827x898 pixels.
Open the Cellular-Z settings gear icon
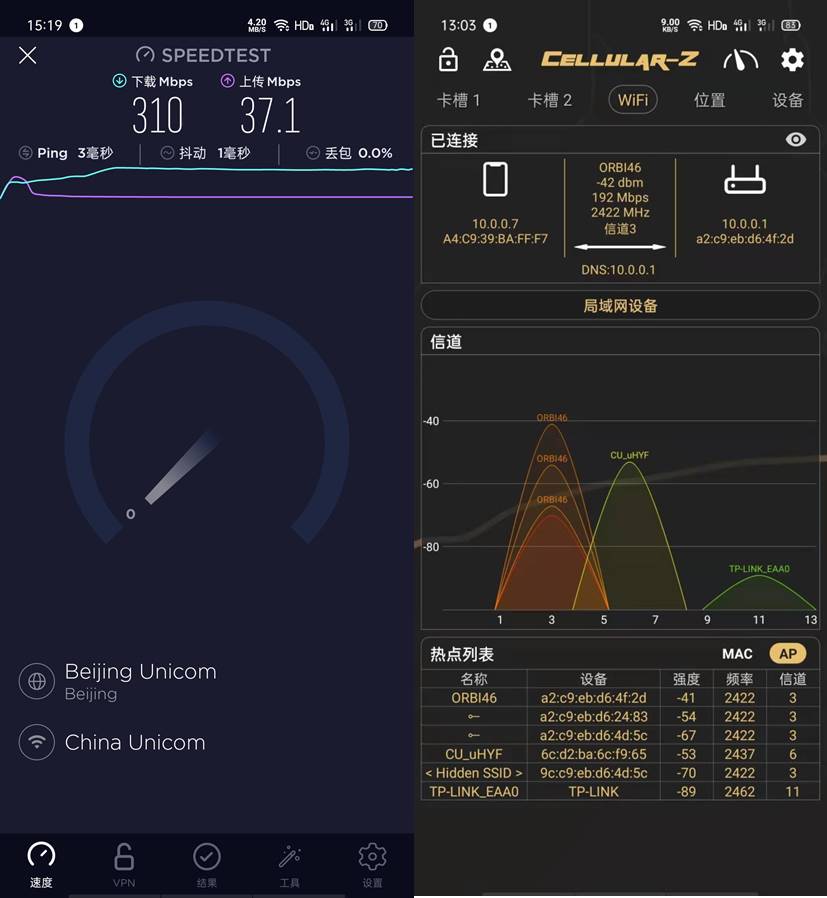pyautogui.click(x=791, y=60)
